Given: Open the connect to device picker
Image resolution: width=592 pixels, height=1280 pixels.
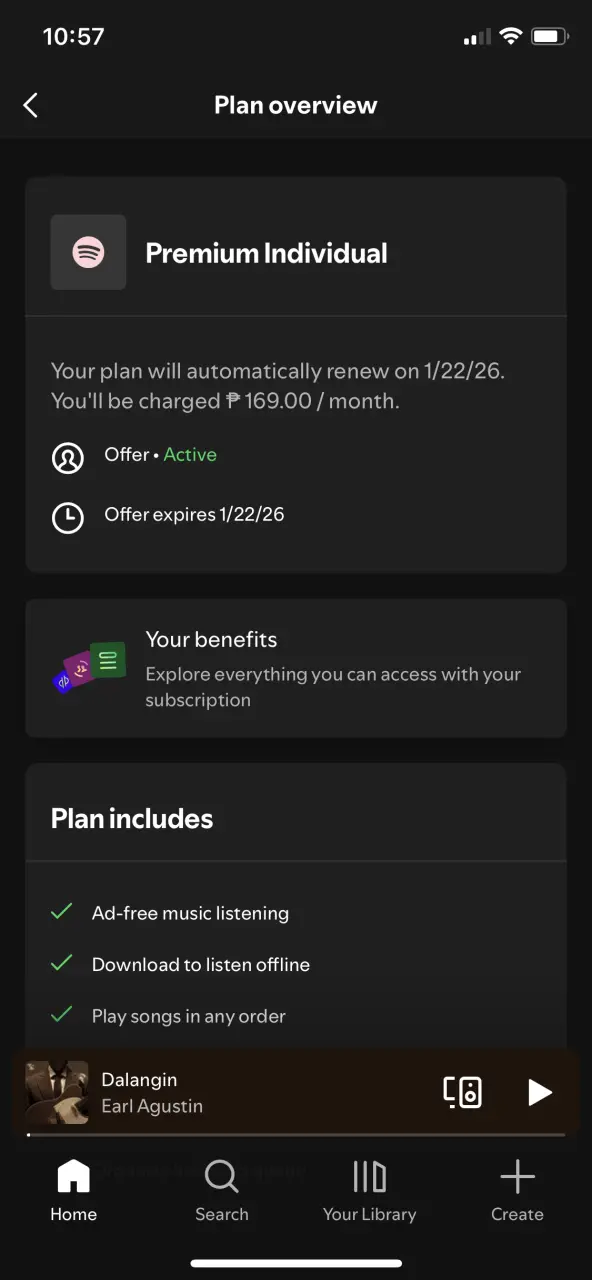Looking at the screenshot, I should point(463,1092).
